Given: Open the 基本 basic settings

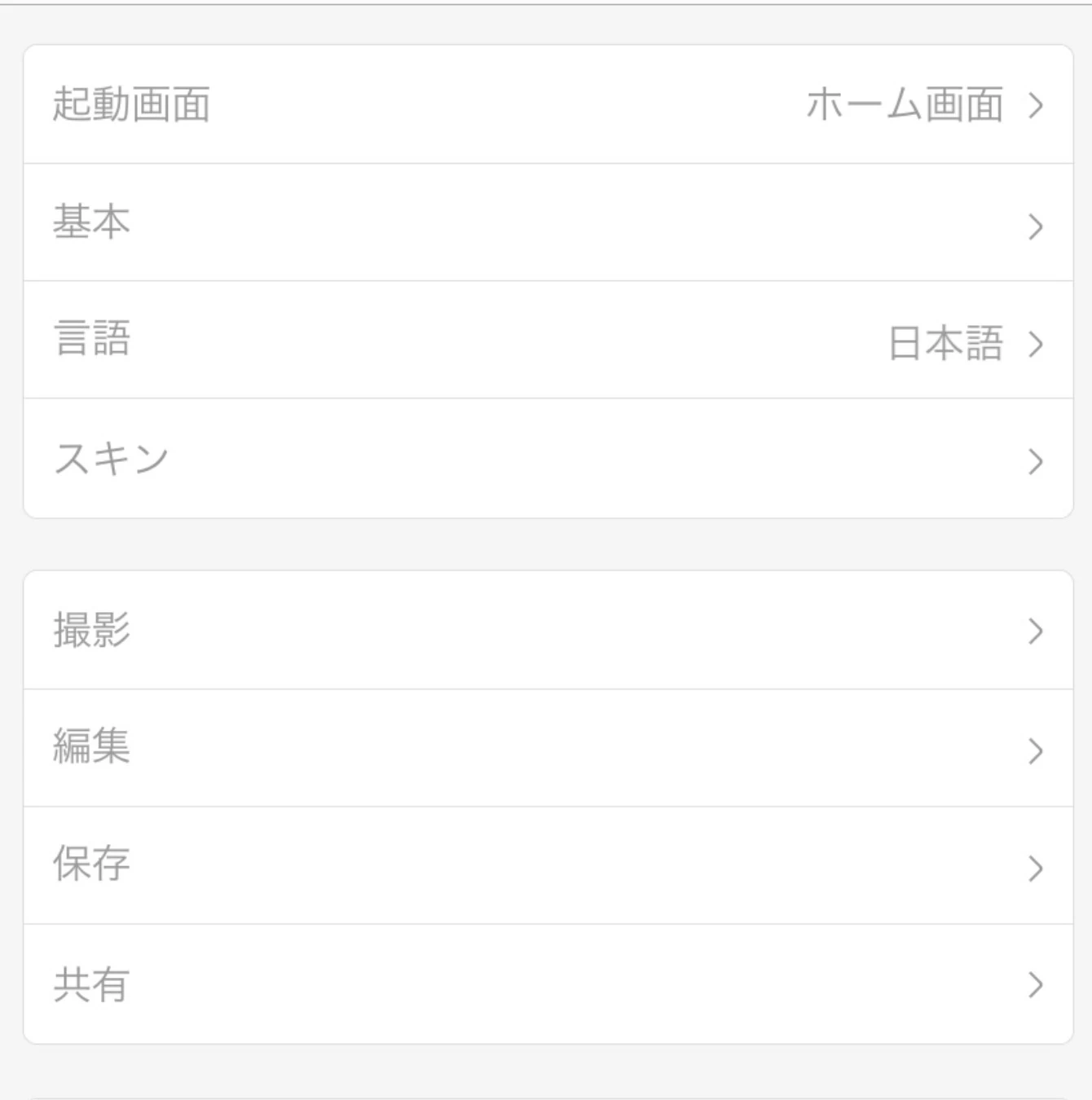Looking at the screenshot, I should pos(548,222).
